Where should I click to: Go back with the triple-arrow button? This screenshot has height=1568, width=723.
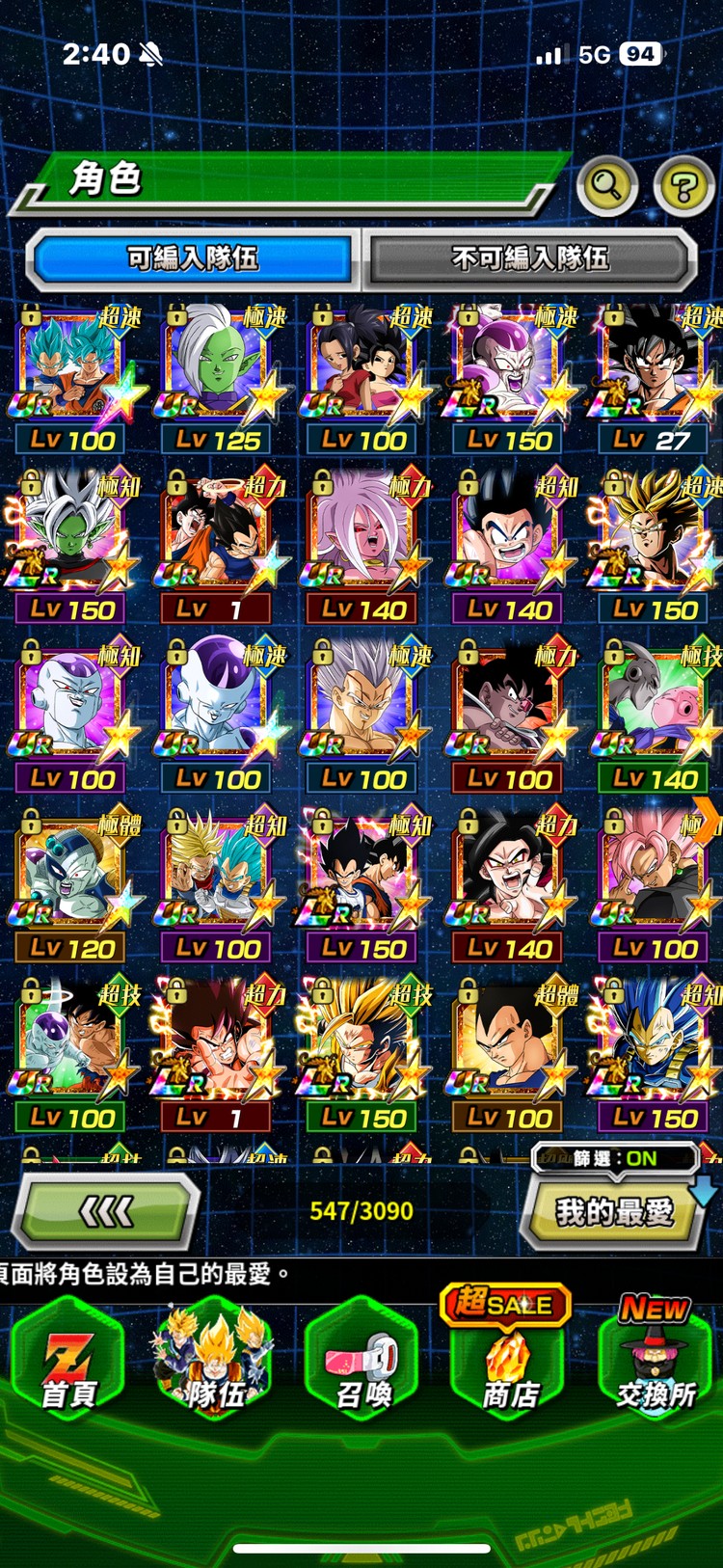[106, 1211]
